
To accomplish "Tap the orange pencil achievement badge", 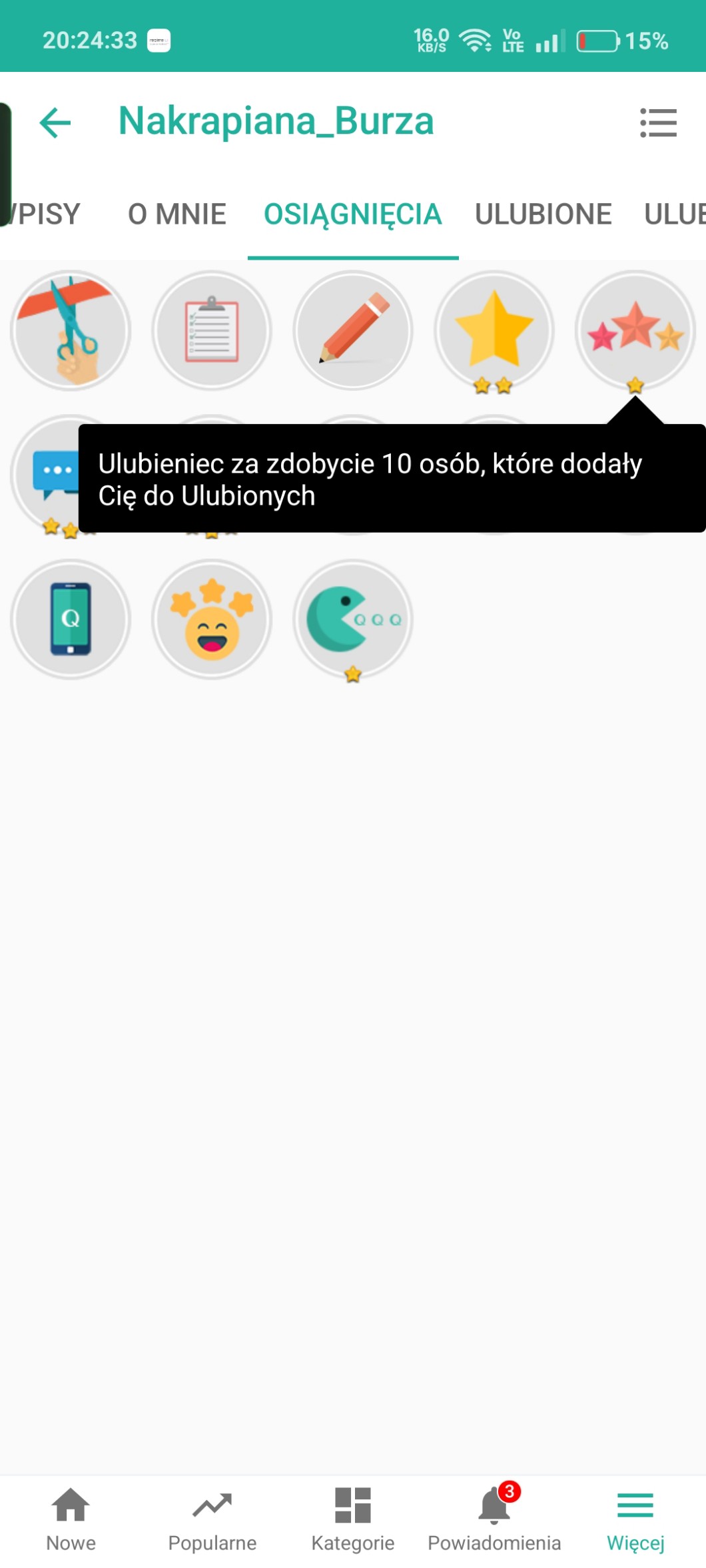I will 353,330.
